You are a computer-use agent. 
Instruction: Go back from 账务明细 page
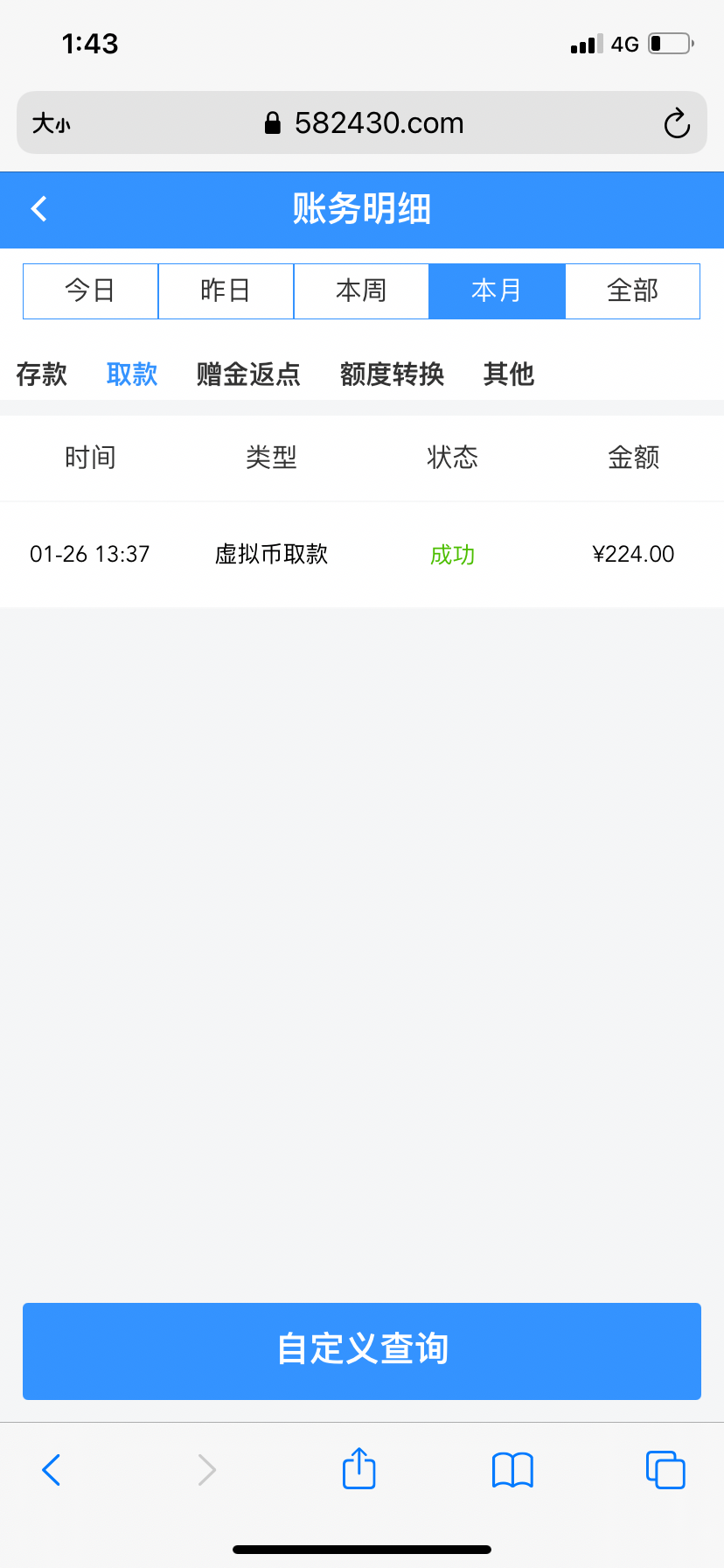point(39,209)
